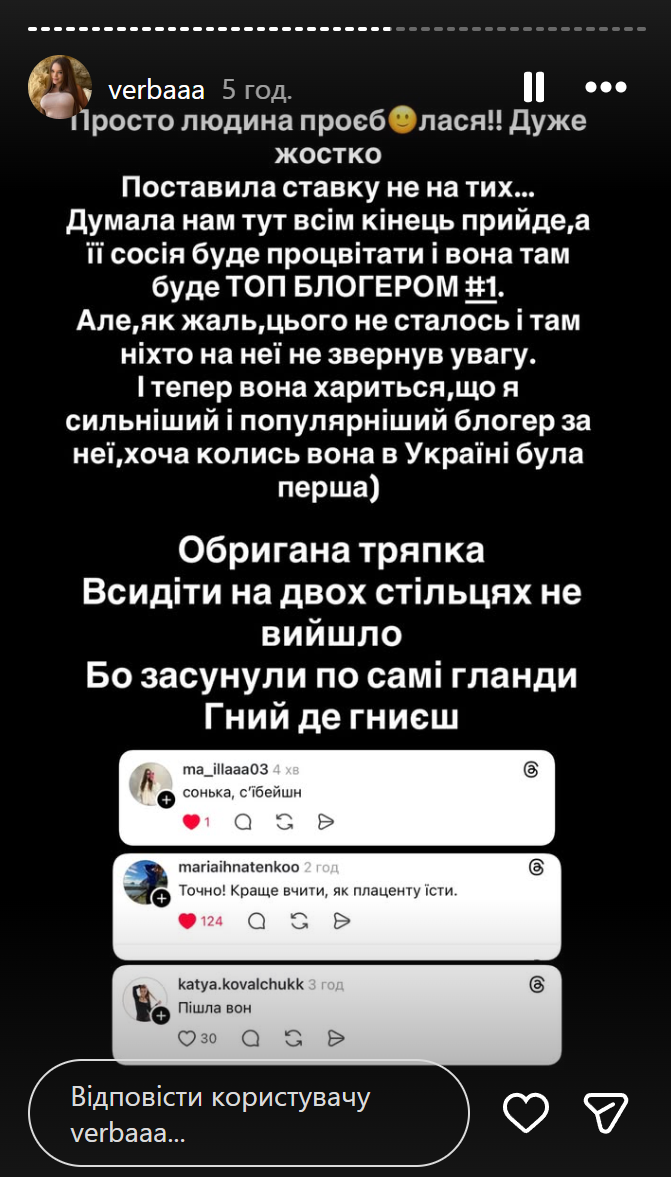Share the story via paper plane icon
Screen dimensions: 671x1177
click(605, 1112)
